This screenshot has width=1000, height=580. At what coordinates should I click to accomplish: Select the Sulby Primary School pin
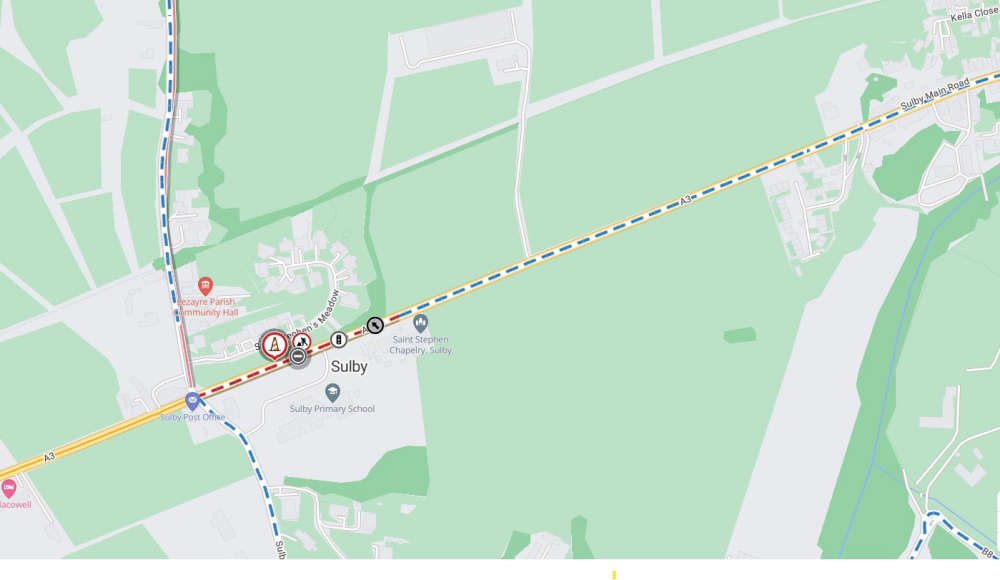tap(332, 392)
